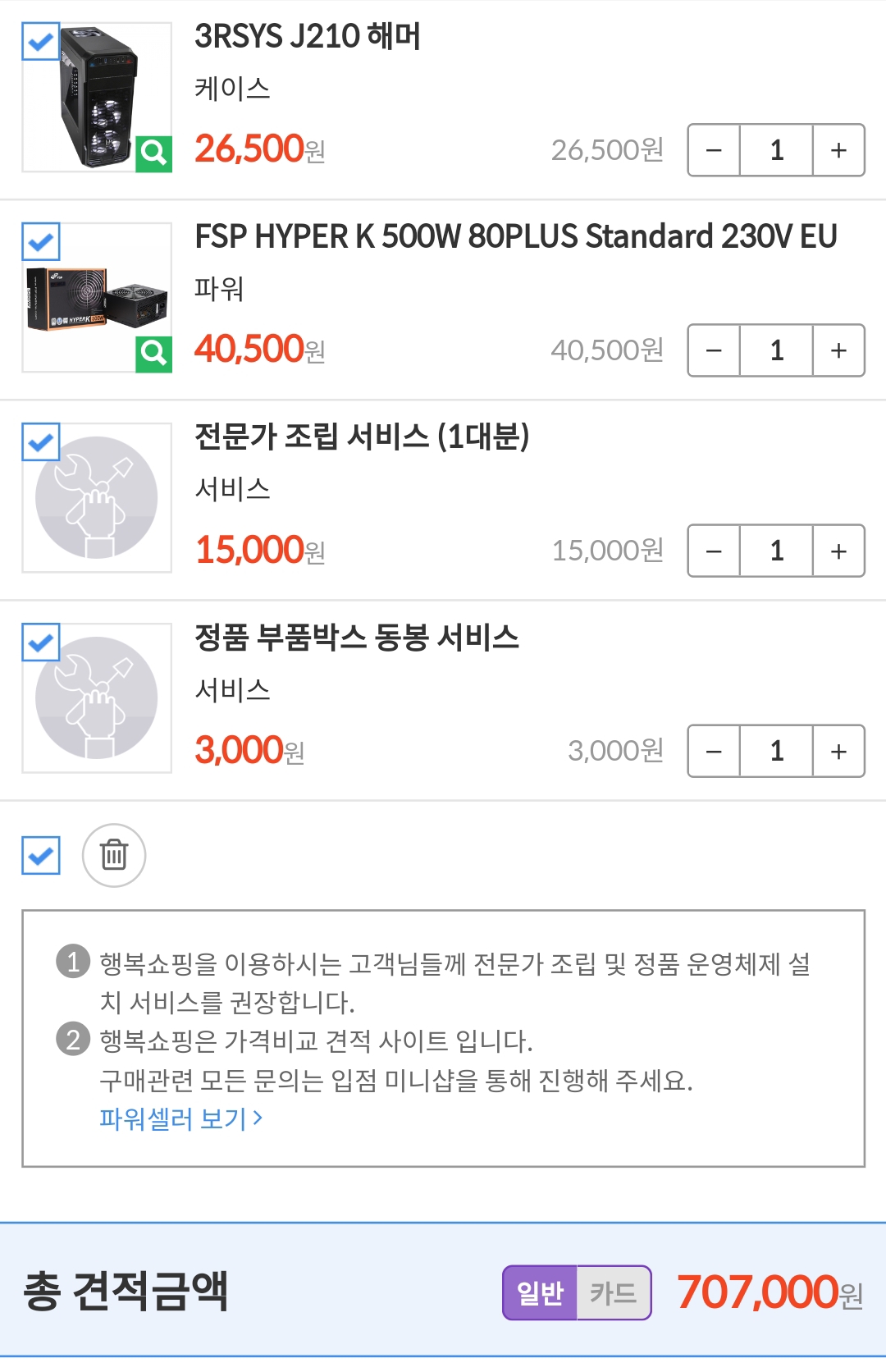Open FSP HYPER K 500W product title
886x1372 pixels.
515,236
